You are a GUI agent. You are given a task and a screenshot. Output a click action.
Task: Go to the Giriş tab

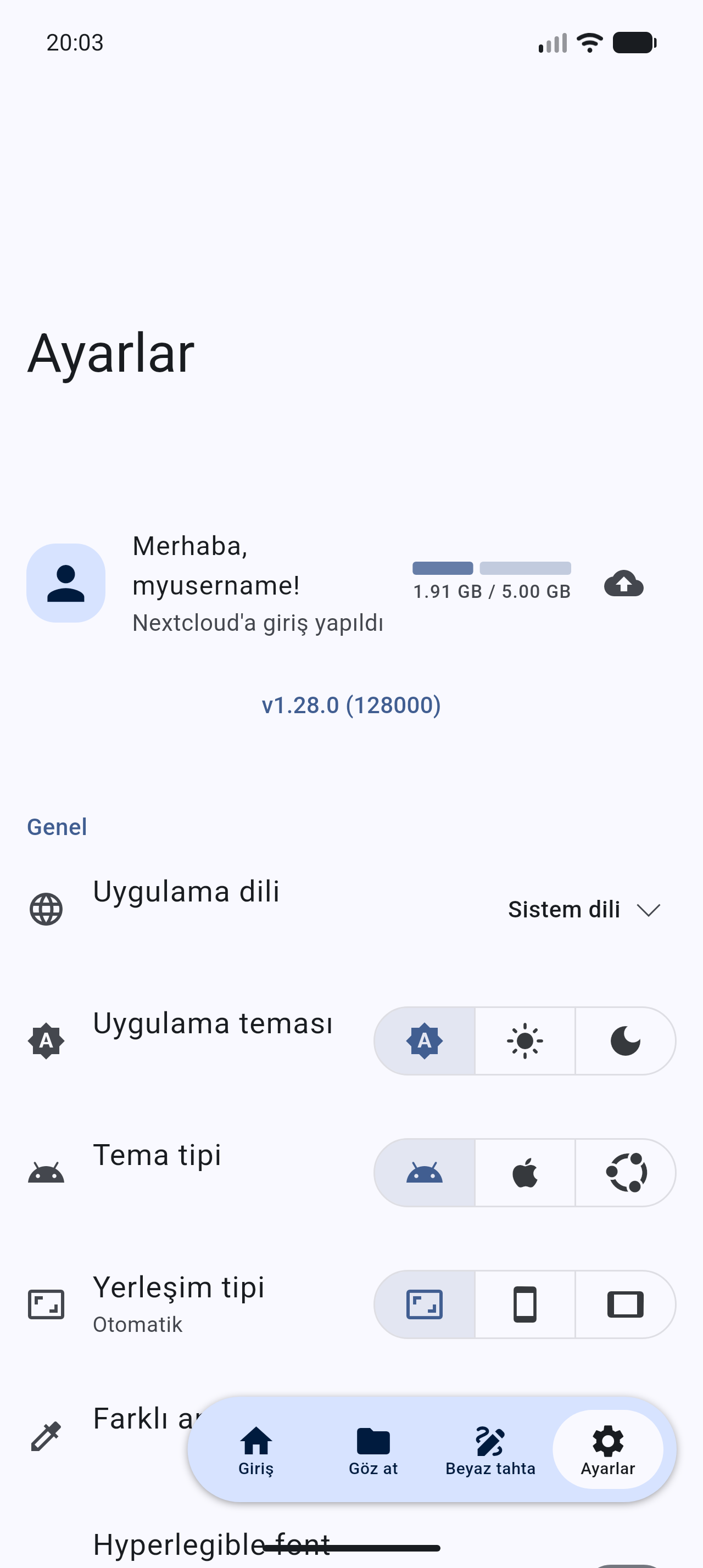pyautogui.click(x=255, y=1450)
